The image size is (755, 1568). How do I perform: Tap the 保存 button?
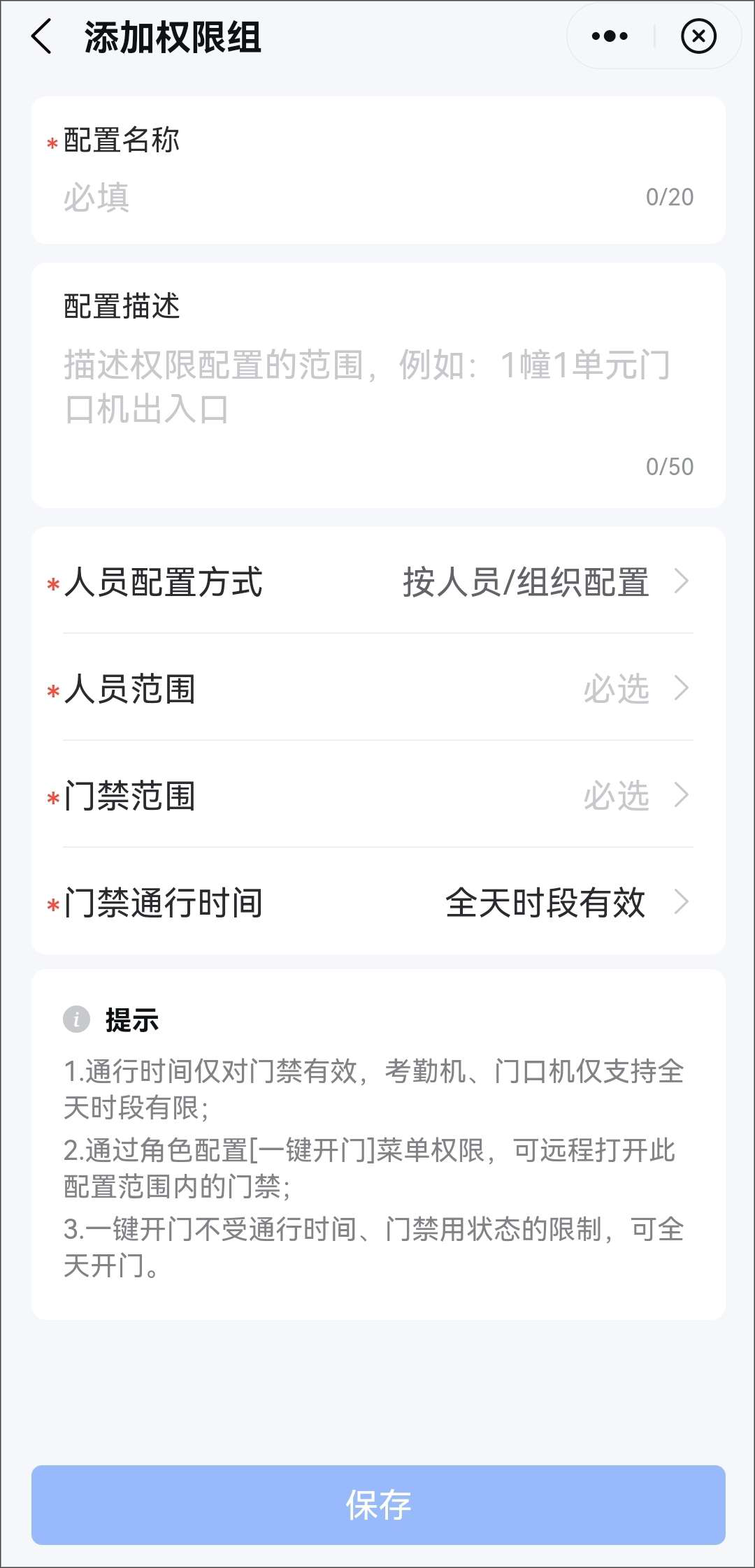378,1505
